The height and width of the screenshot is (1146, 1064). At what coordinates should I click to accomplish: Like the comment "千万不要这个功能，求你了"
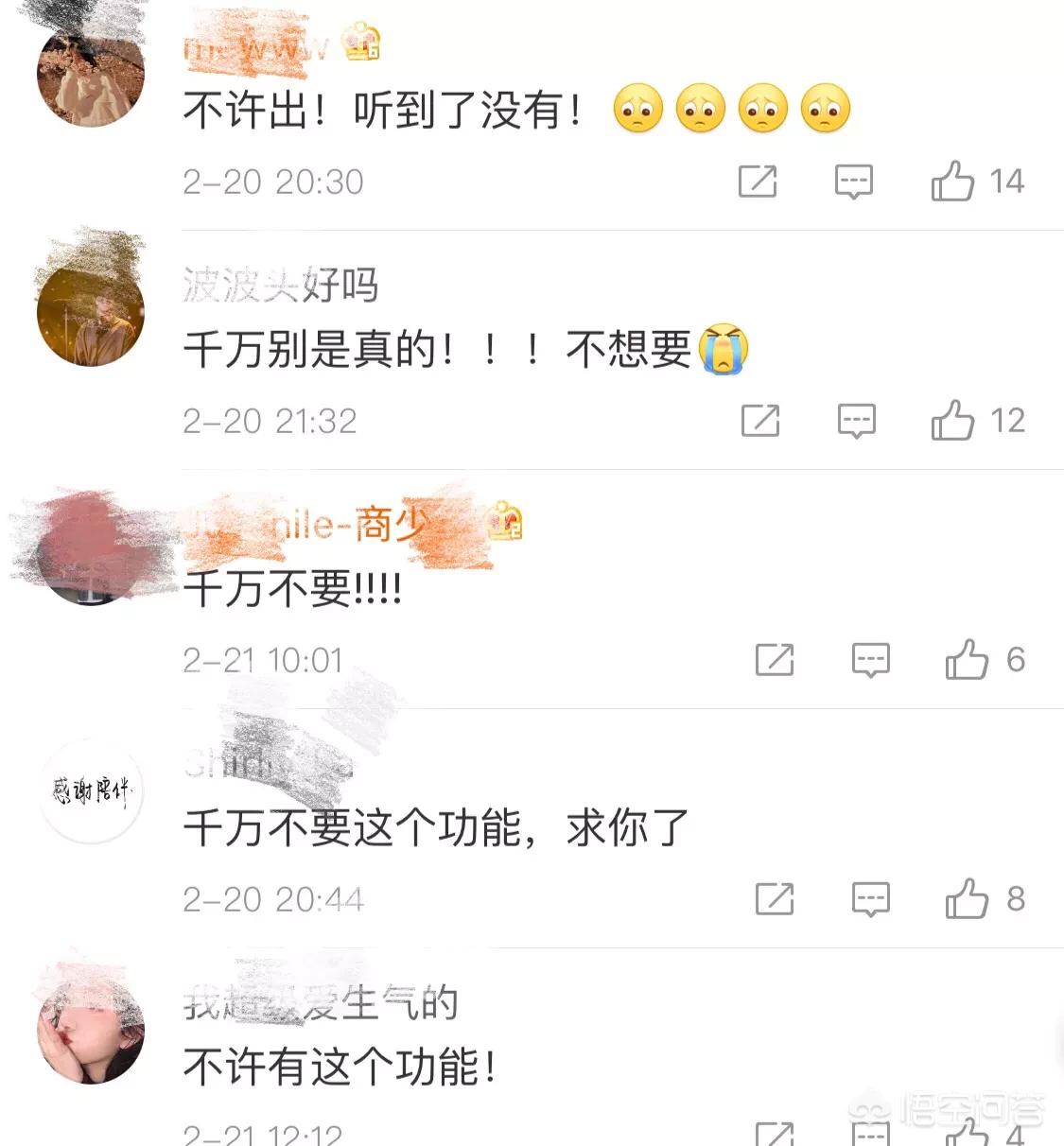click(966, 898)
